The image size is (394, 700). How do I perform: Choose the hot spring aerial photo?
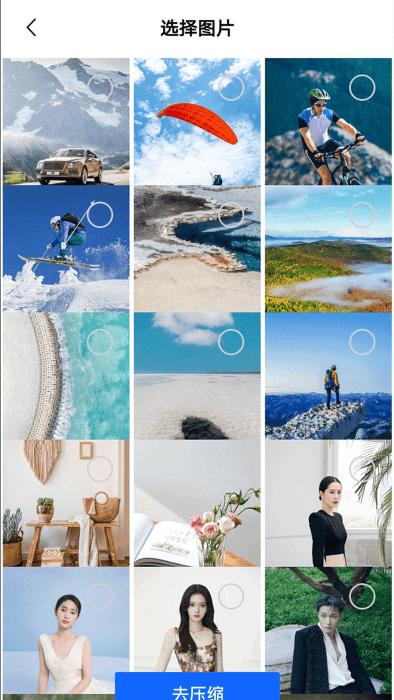click(197, 249)
